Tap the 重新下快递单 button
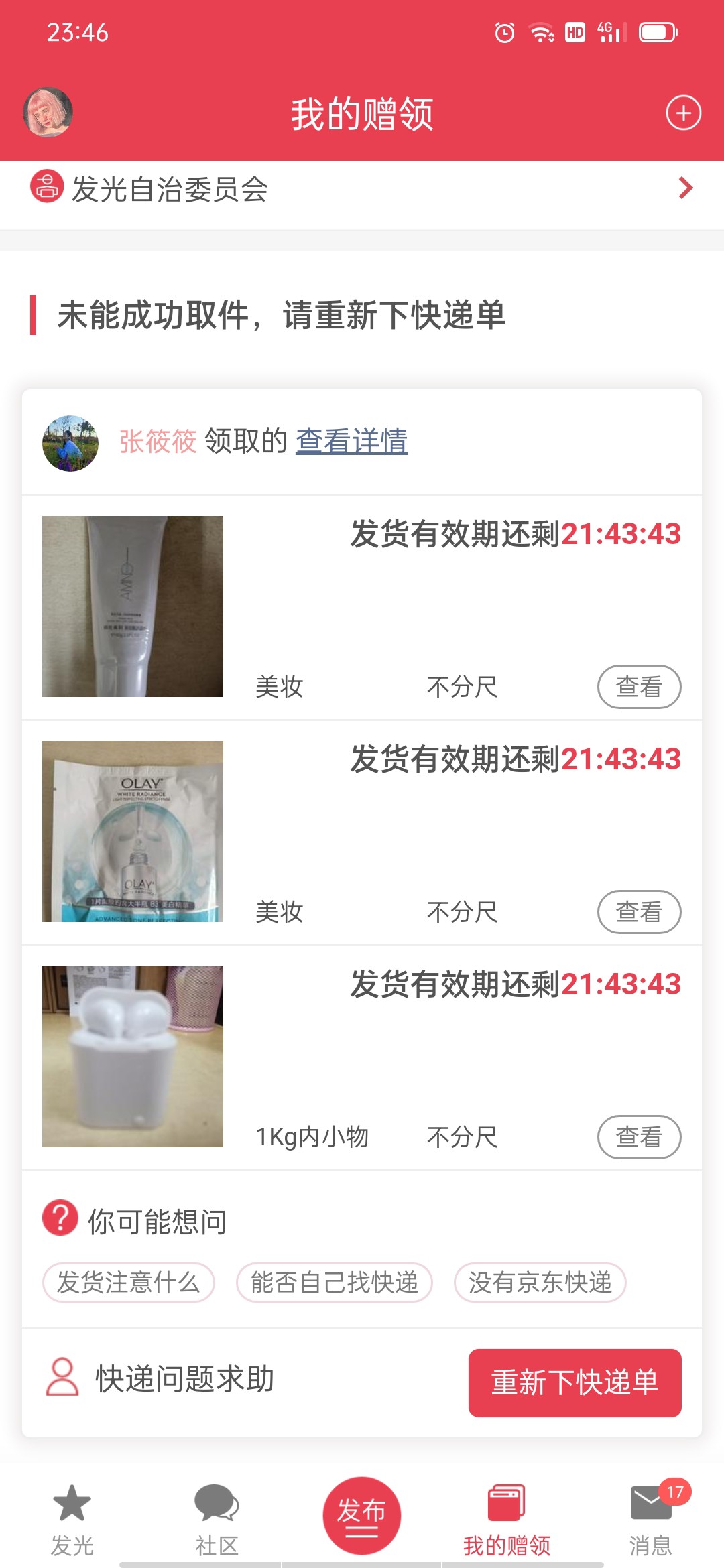The width and height of the screenshot is (724, 1568). [575, 1383]
